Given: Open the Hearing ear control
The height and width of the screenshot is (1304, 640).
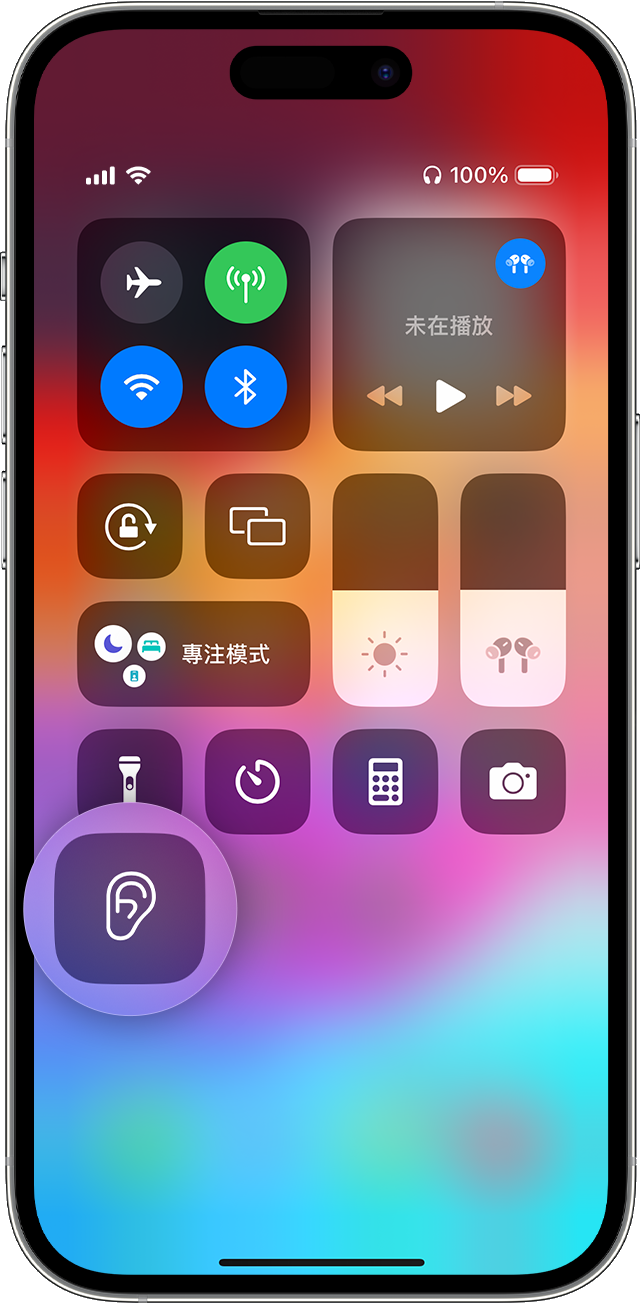Looking at the screenshot, I should [x=130, y=908].
